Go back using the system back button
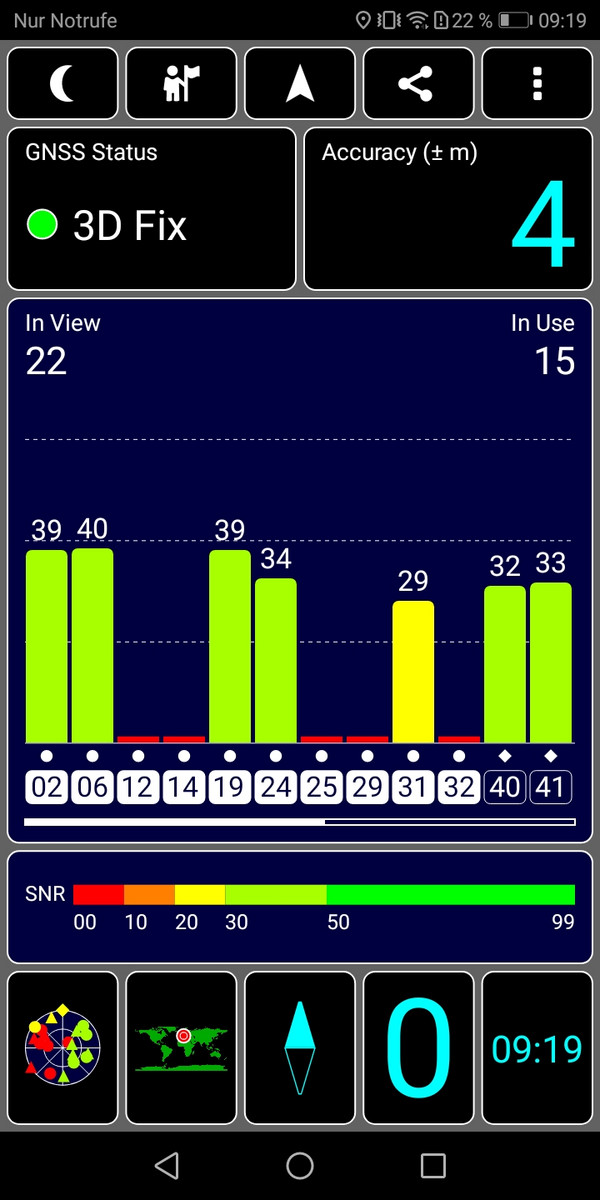The image size is (600, 1200). 167,1165
